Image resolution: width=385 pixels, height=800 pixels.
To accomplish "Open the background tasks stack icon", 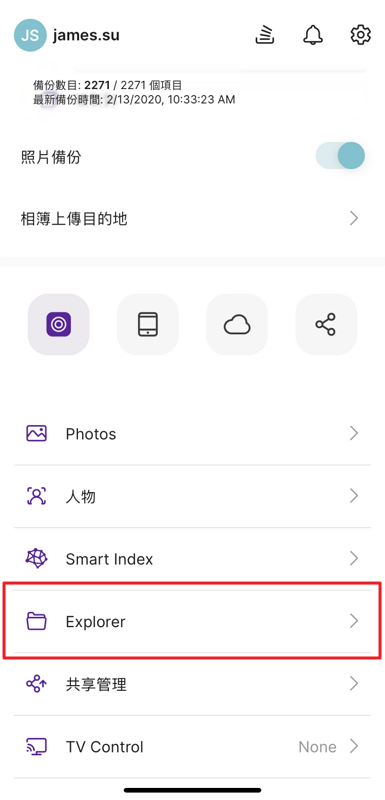I will (266, 35).
